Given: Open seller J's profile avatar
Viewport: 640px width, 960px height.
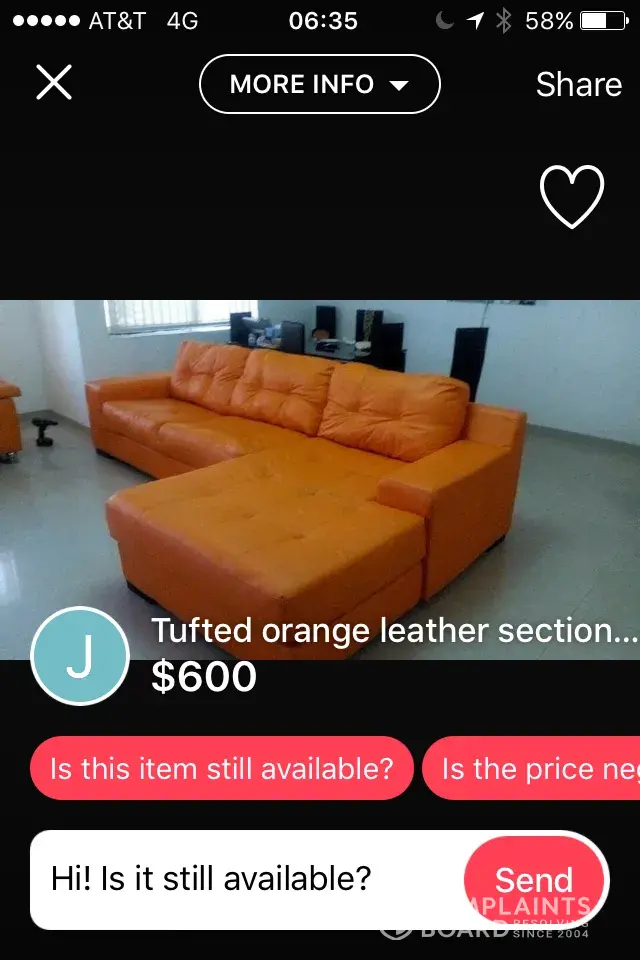Looking at the screenshot, I should click(81, 656).
